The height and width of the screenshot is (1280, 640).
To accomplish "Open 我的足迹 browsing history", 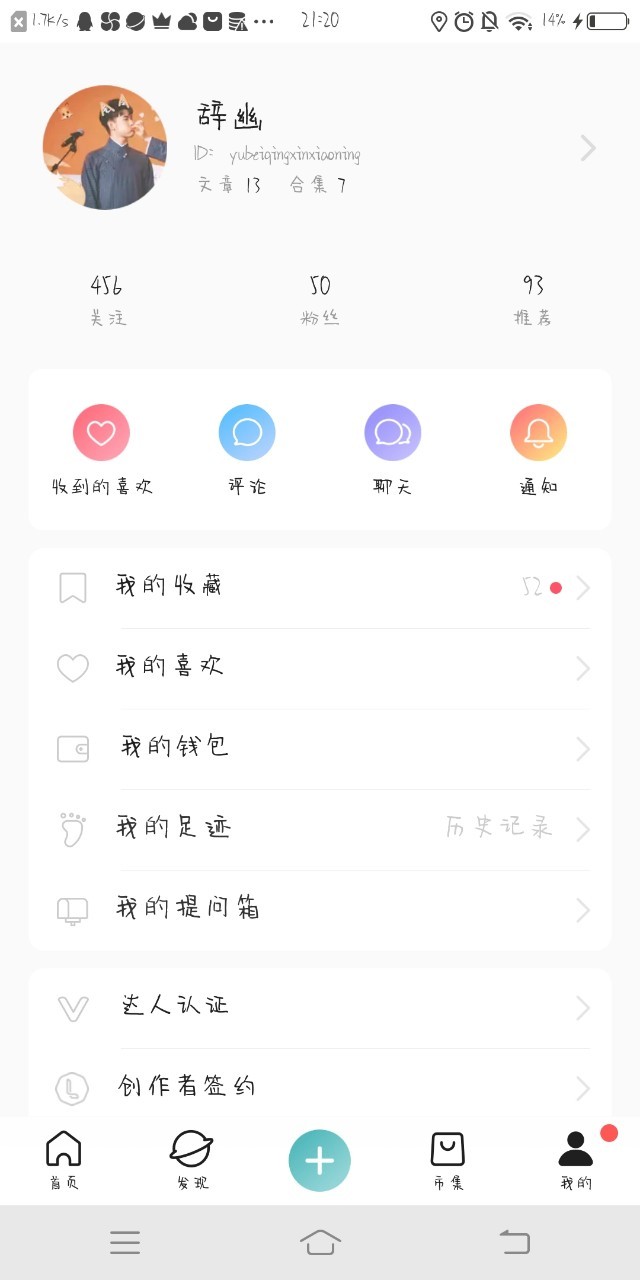I will coord(320,829).
